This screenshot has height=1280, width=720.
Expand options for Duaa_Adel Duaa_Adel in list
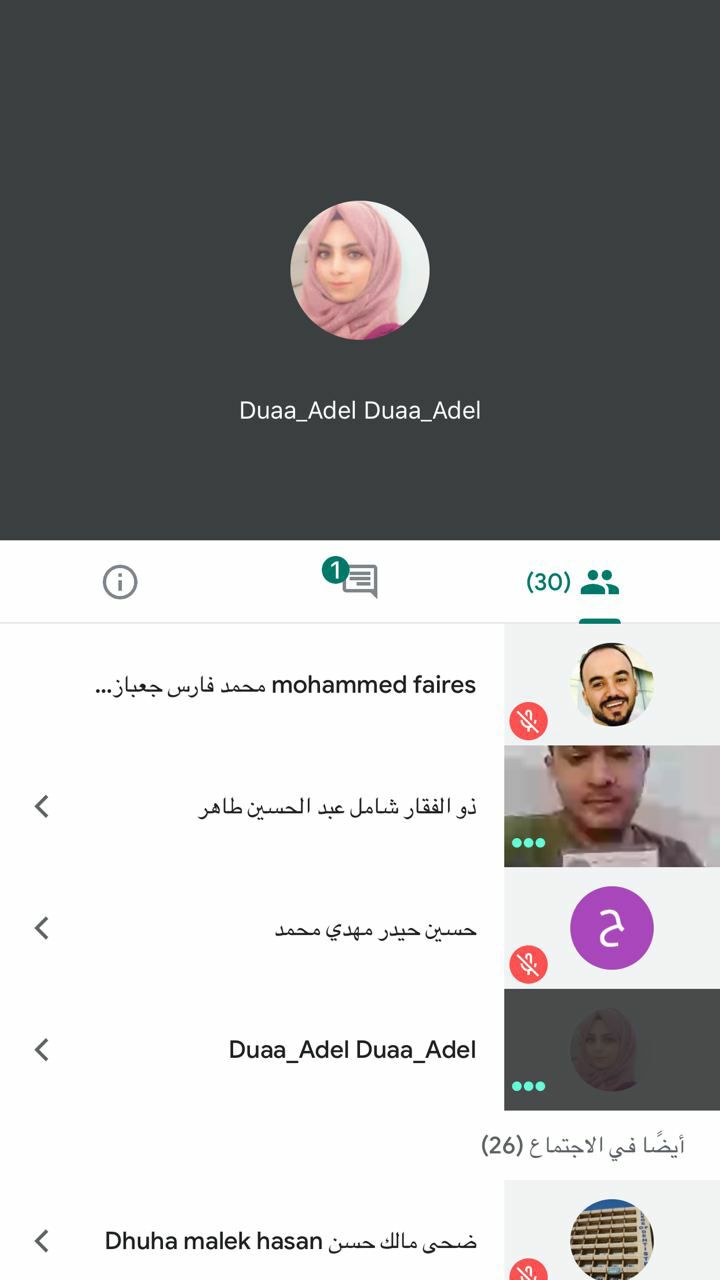[42, 1049]
